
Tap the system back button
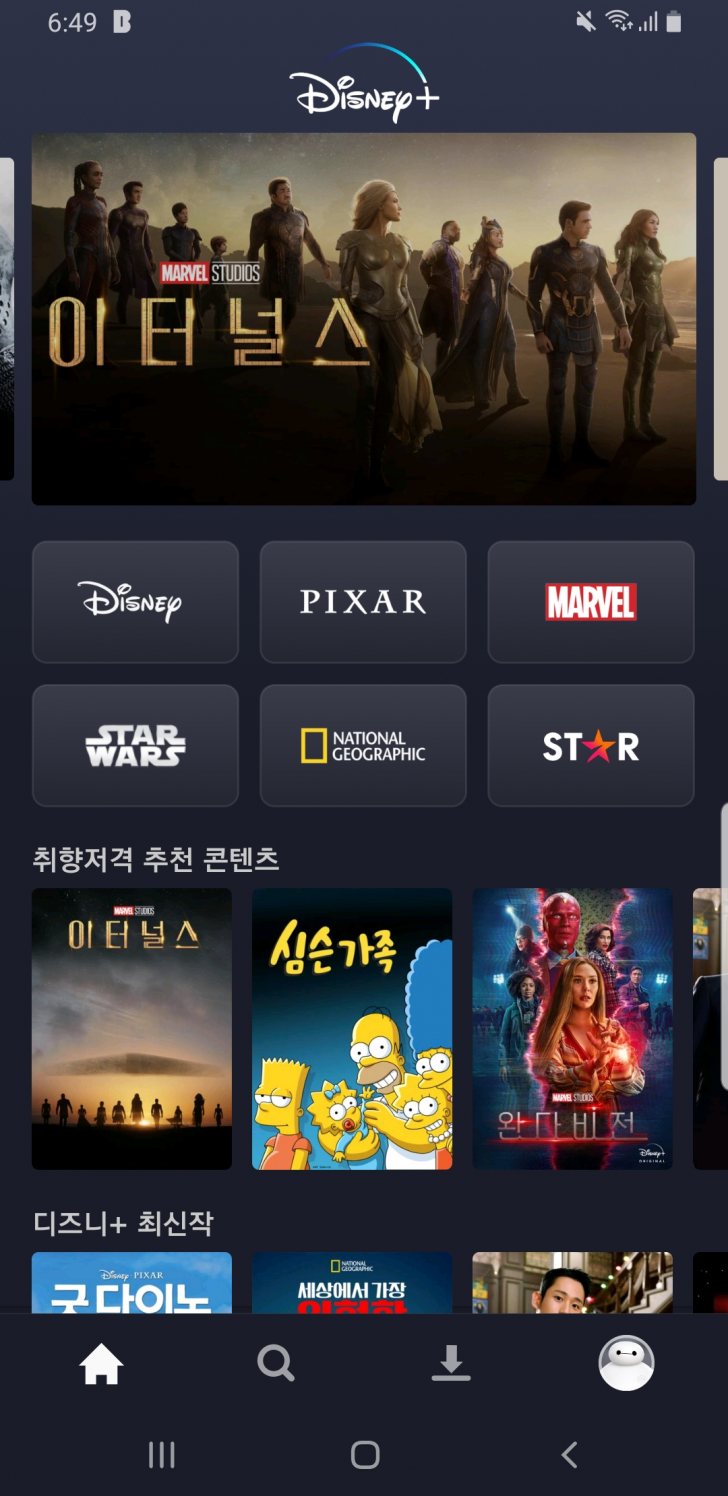569,1455
